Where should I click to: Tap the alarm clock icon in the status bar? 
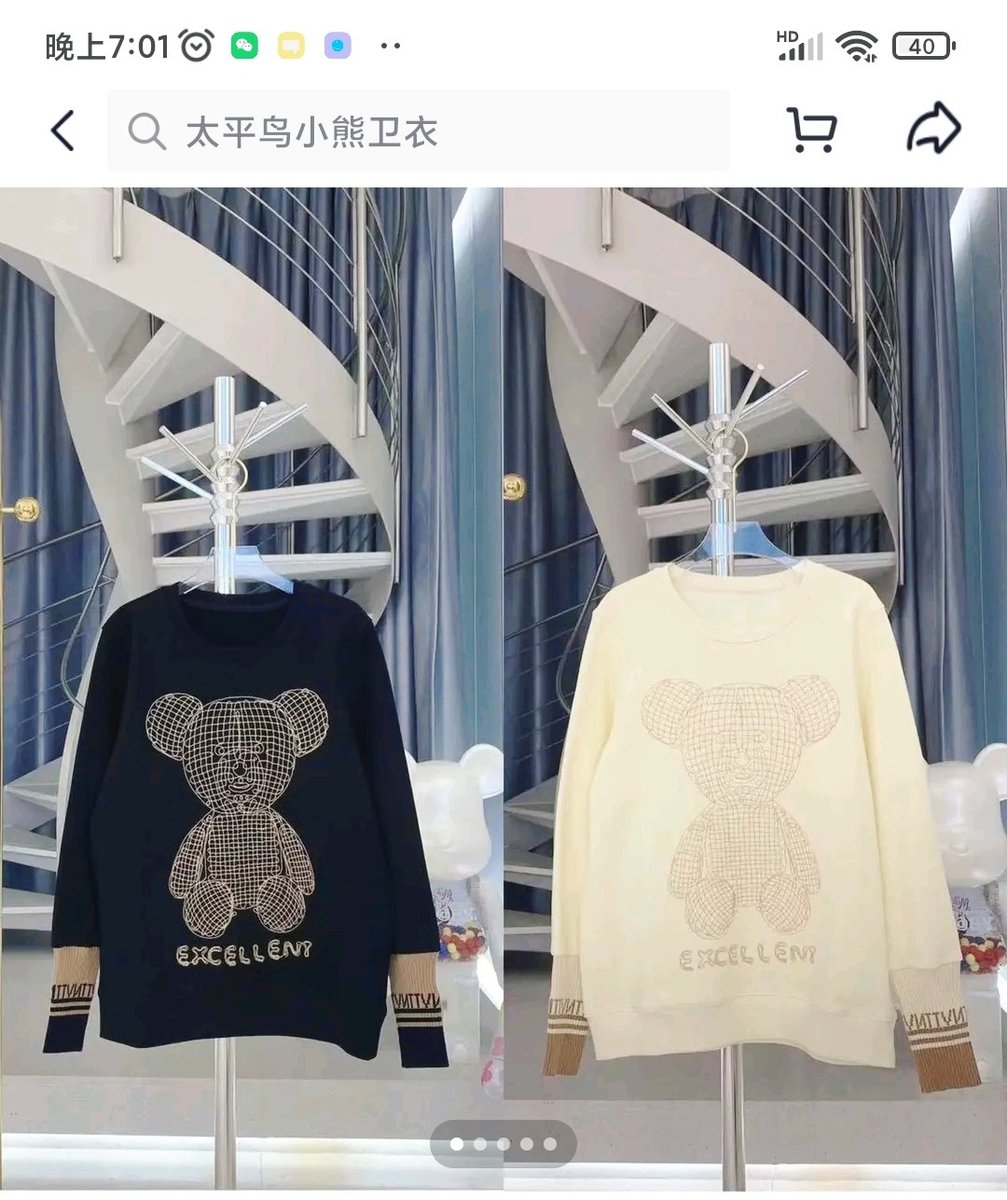coord(196,43)
